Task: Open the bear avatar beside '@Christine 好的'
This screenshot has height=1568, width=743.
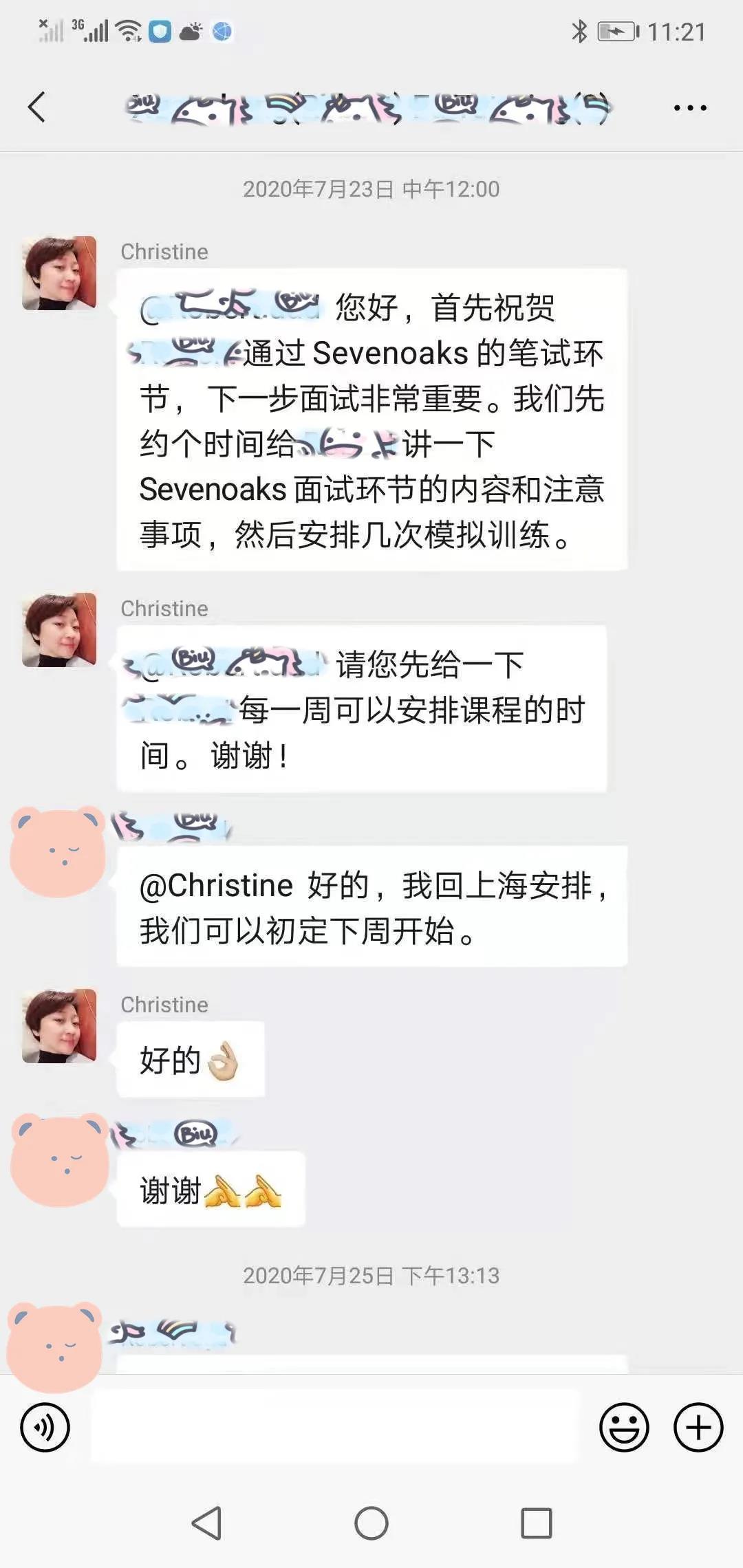Action: pos(58,851)
